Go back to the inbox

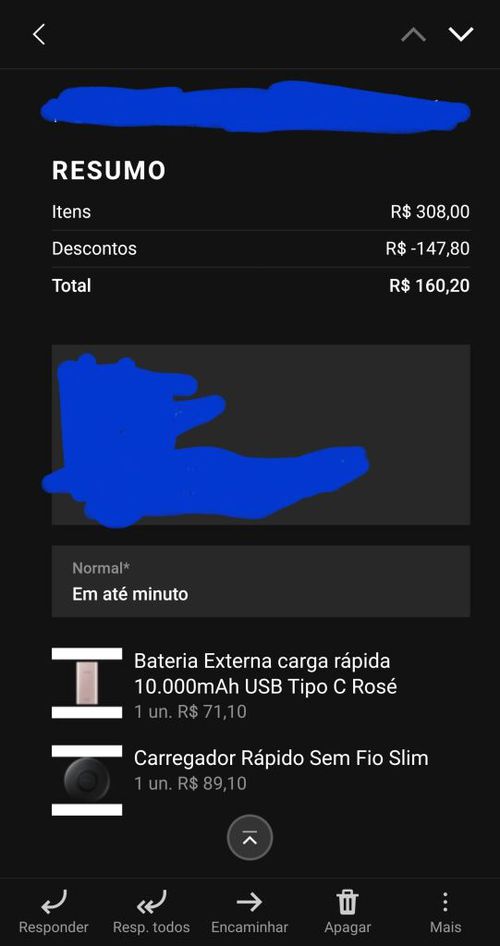[39, 34]
